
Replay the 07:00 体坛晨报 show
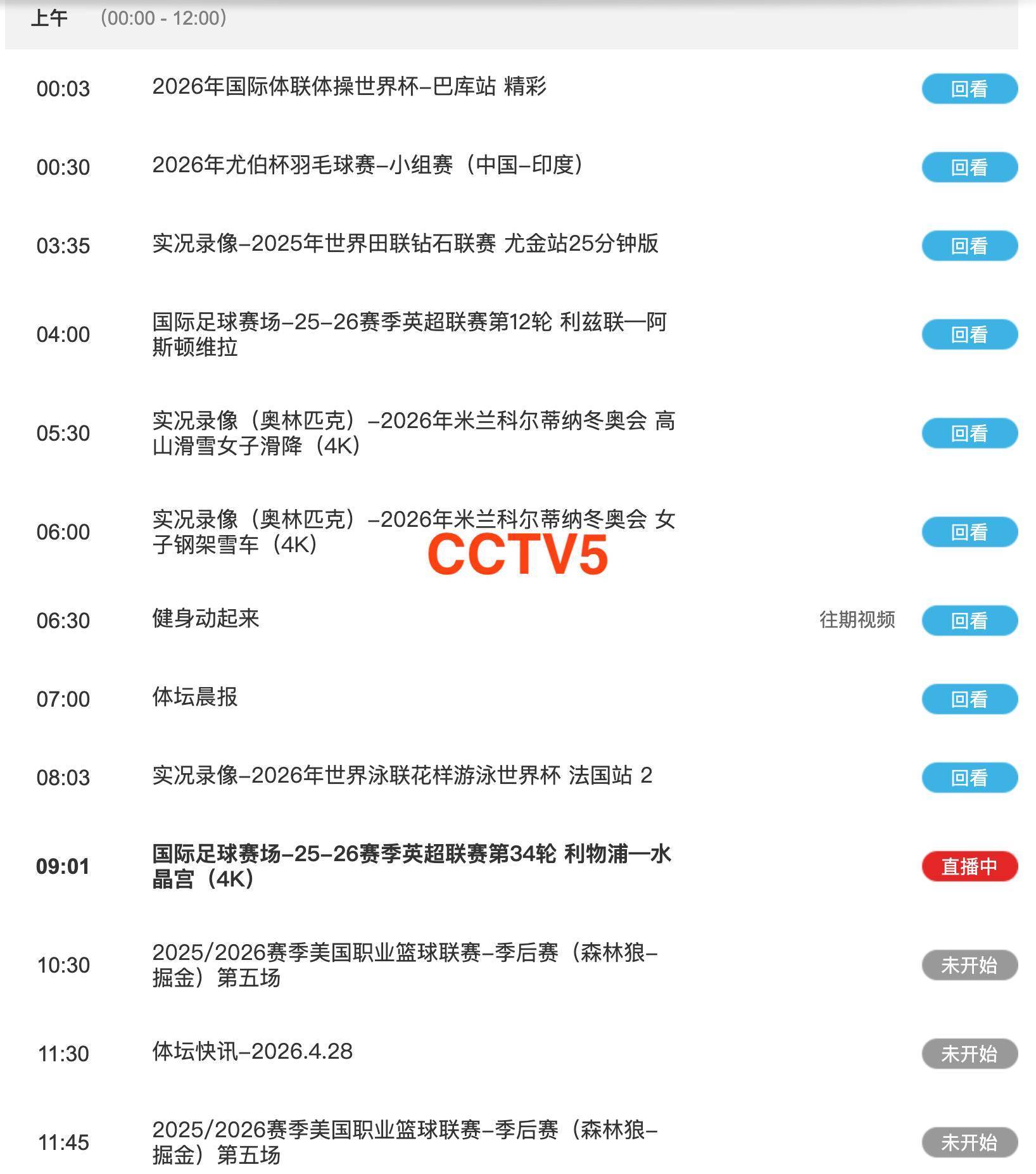[x=969, y=699]
